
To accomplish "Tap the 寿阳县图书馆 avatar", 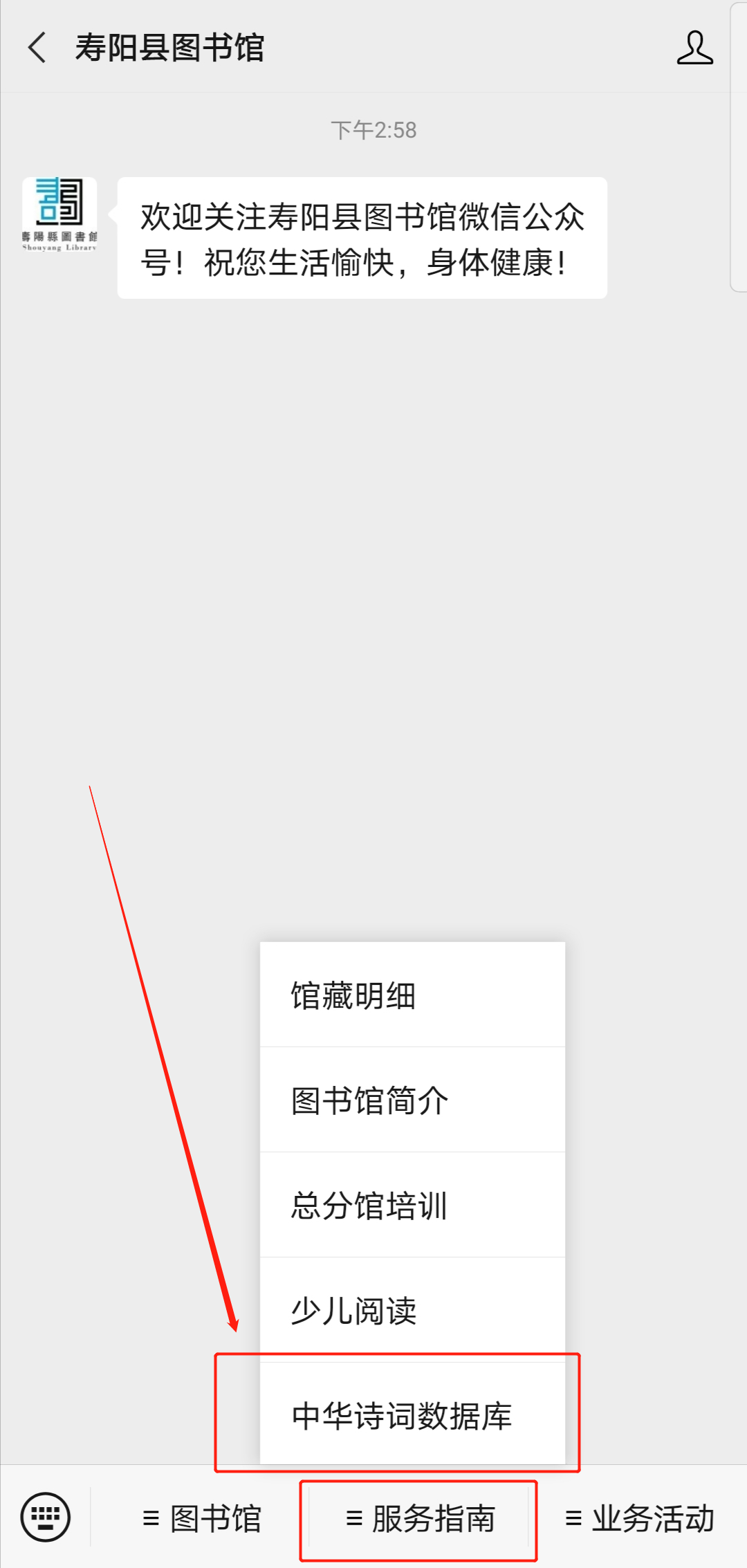I will click(x=59, y=215).
